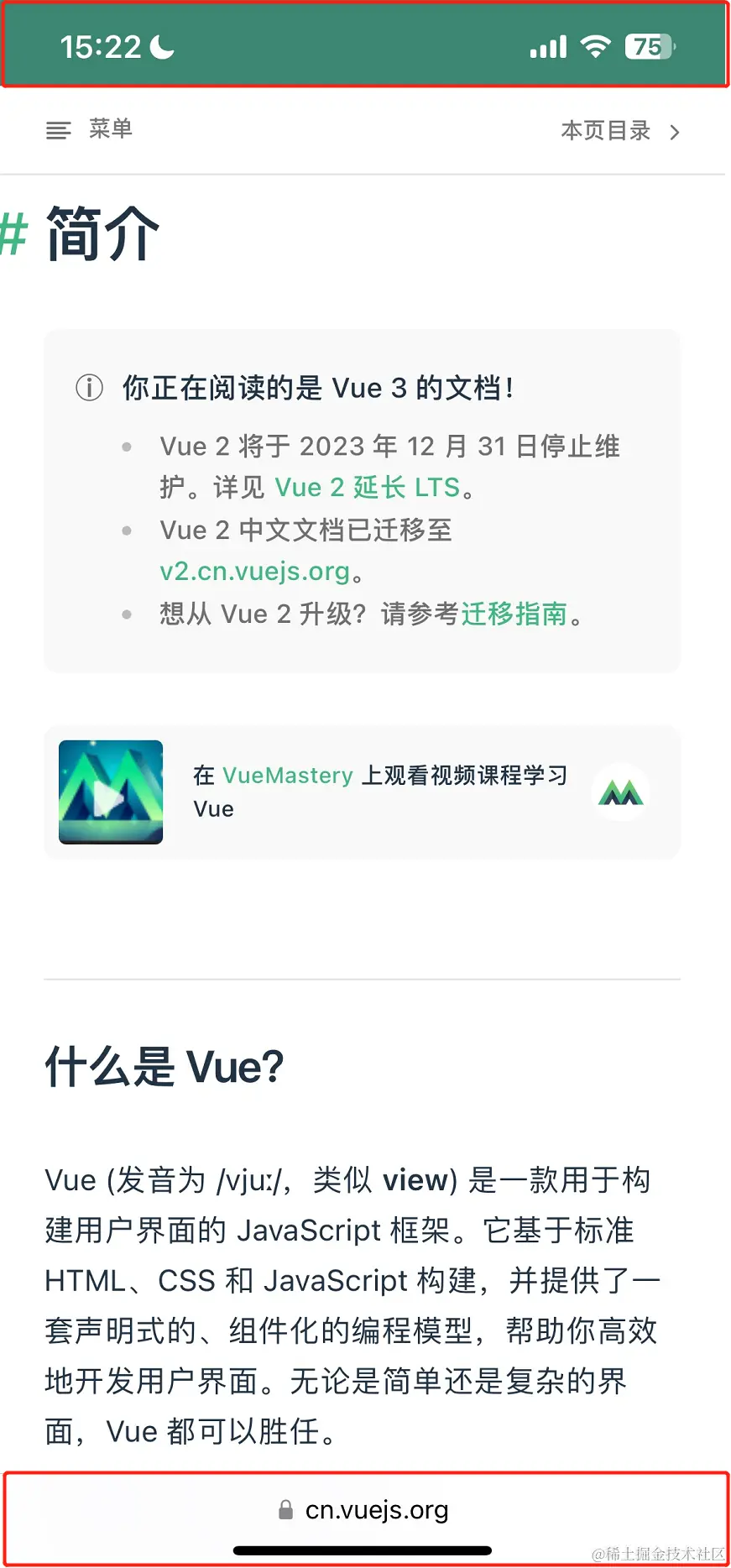
Task: Open the Vue 2 延长 LTS link
Action: tap(368, 488)
